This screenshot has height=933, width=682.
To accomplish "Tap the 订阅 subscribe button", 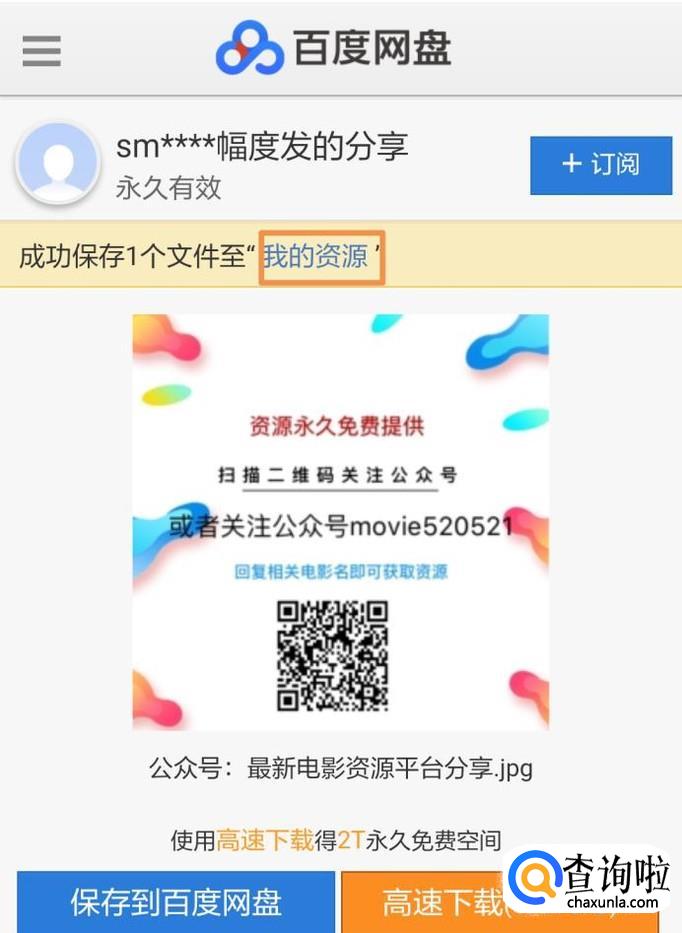I will 601,165.
